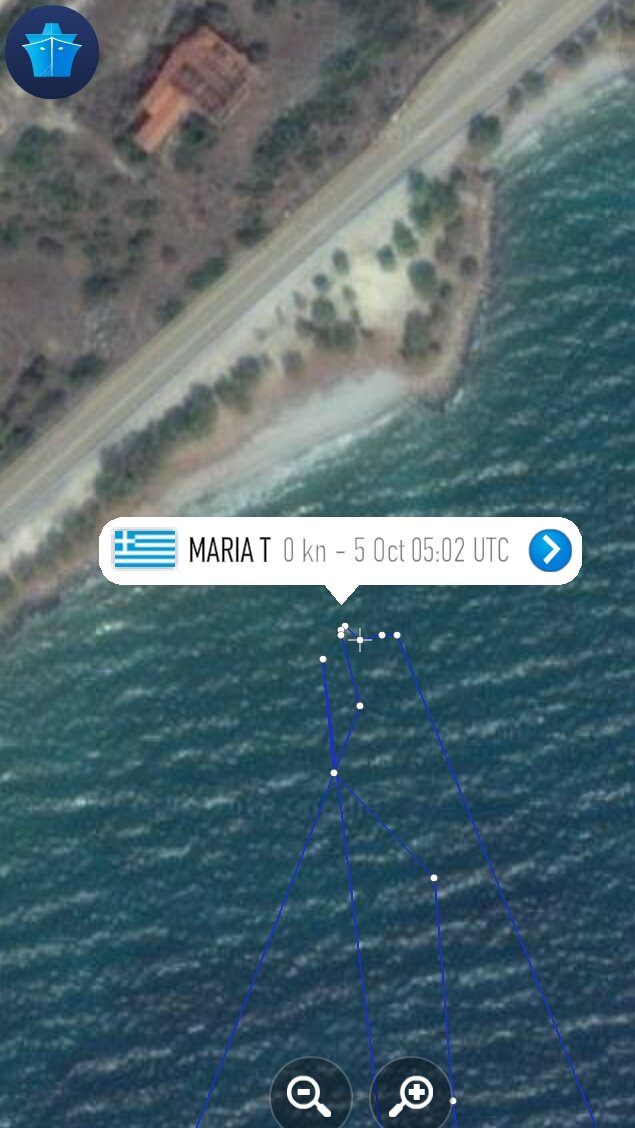The image size is (635, 1128).
Task: Select the vessel position marker on the track
Action: (360, 639)
